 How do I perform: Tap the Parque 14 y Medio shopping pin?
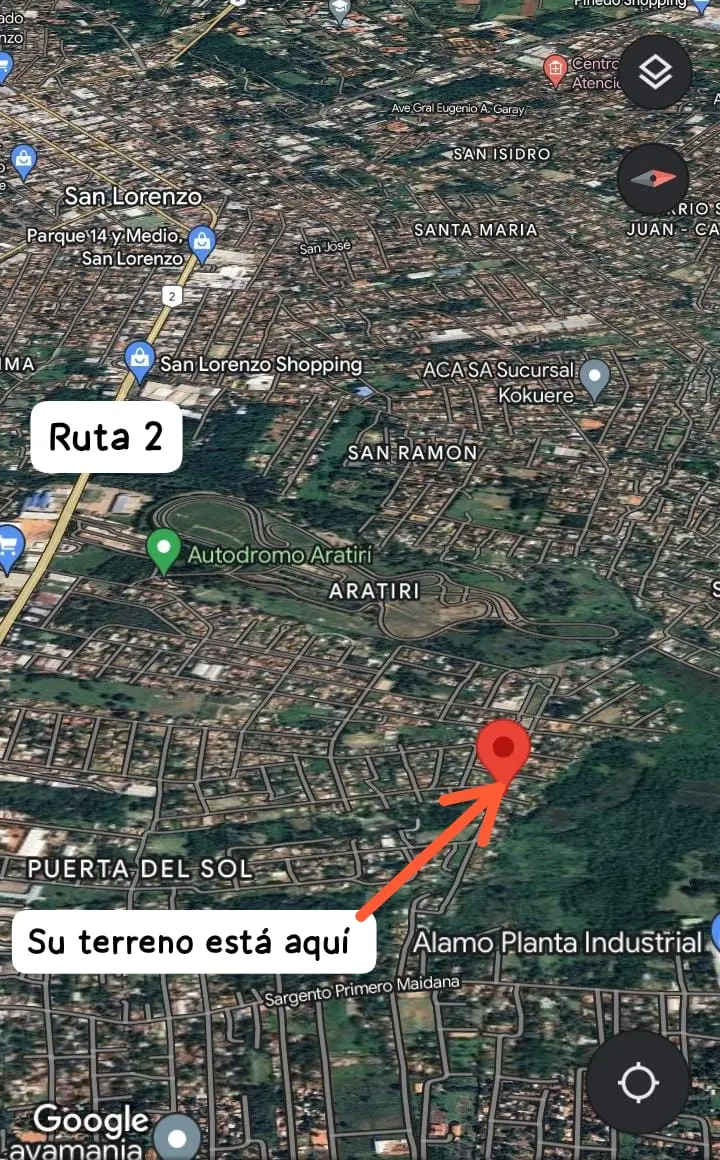click(x=201, y=245)
